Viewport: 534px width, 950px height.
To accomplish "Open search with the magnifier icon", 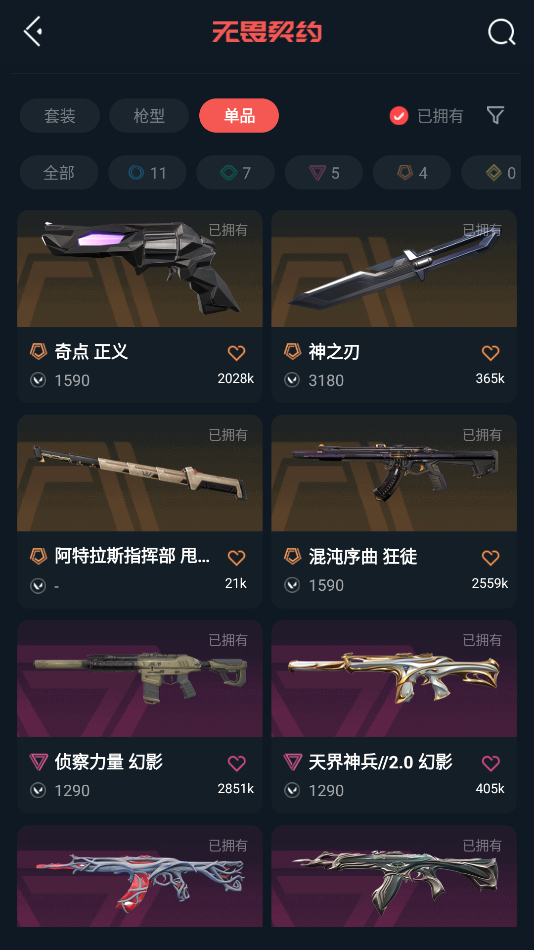I will click(501, 32).
